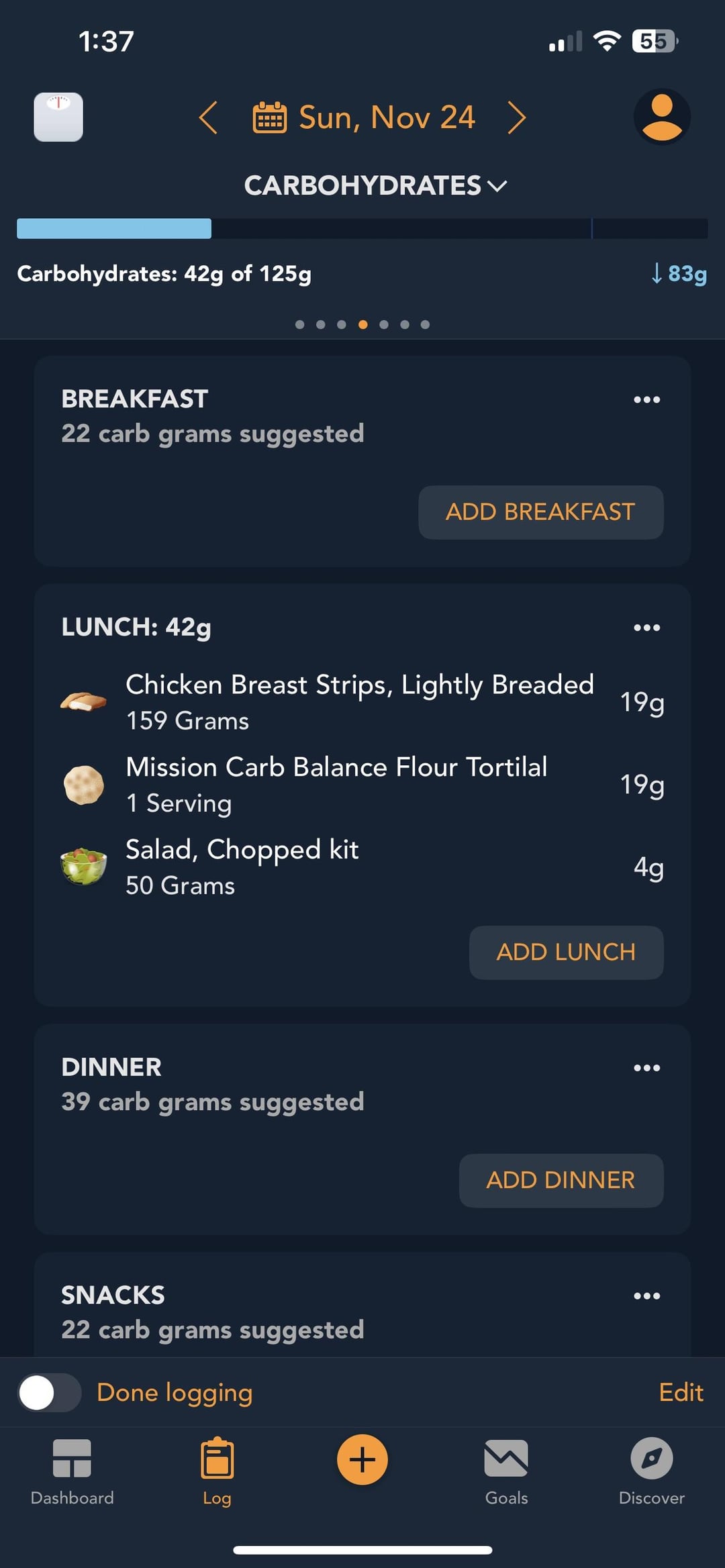Tap Edit to modify the log
This screenshot has height=1568, width=725.
681,1393
